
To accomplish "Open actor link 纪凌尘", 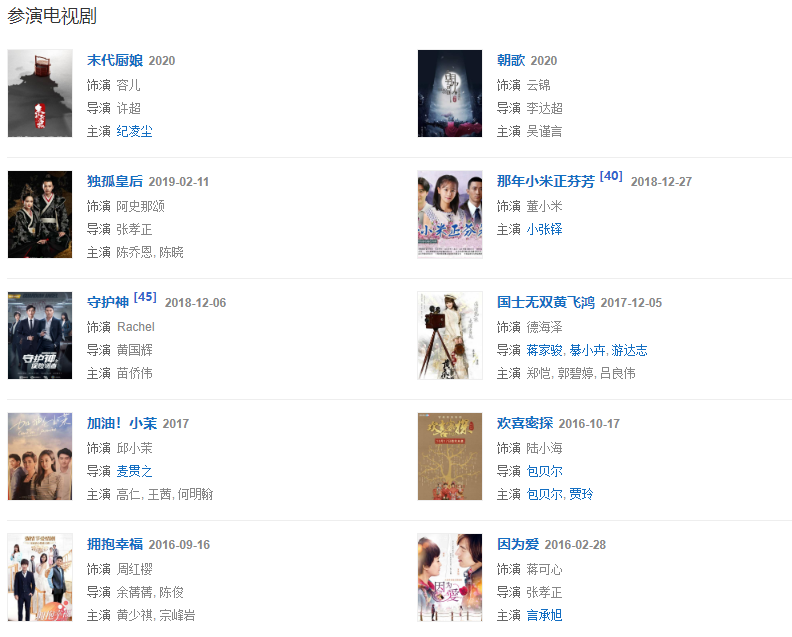I will [x=134, y=131].
